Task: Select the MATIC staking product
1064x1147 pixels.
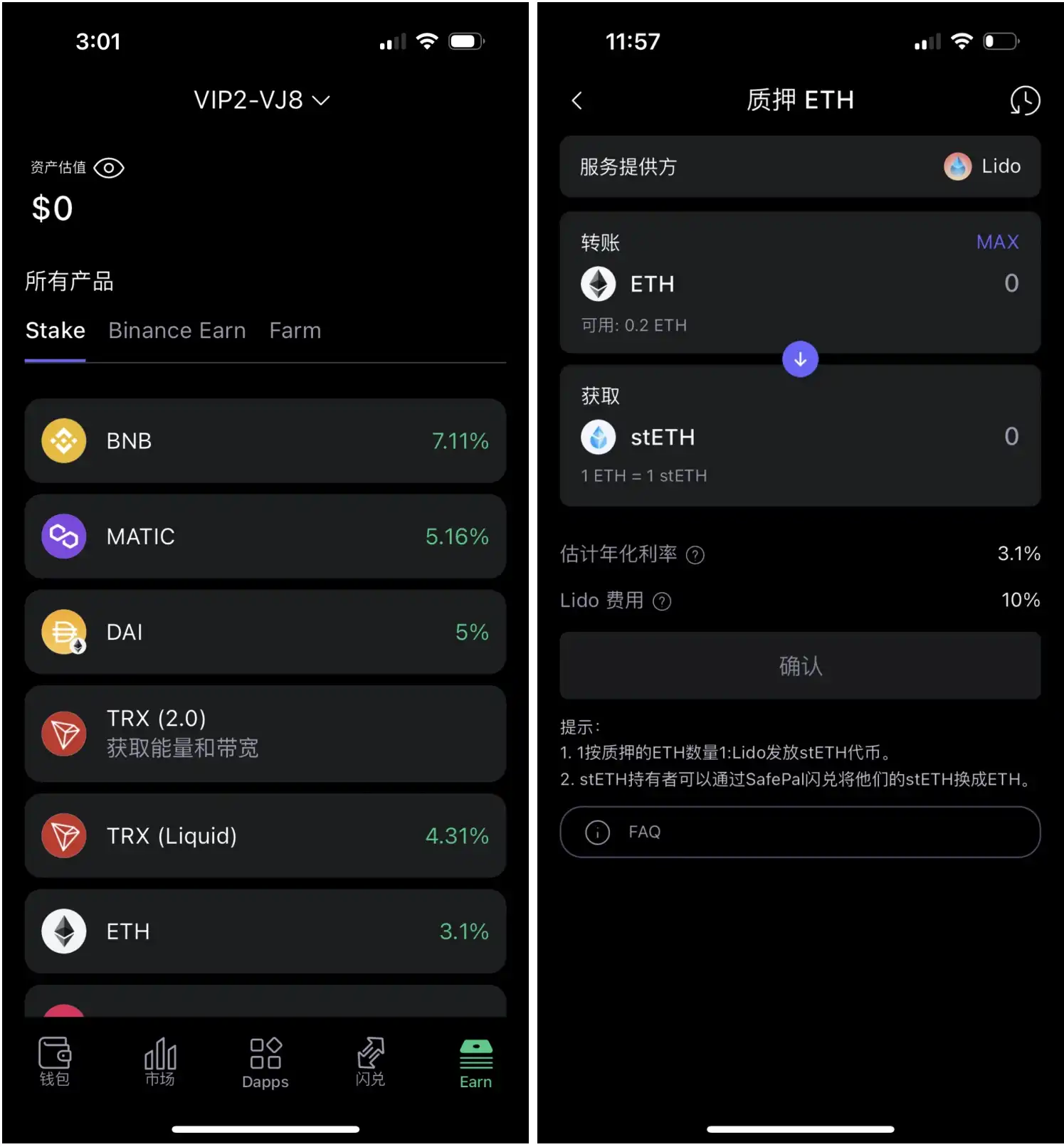Action: click(x=265, y=536)
